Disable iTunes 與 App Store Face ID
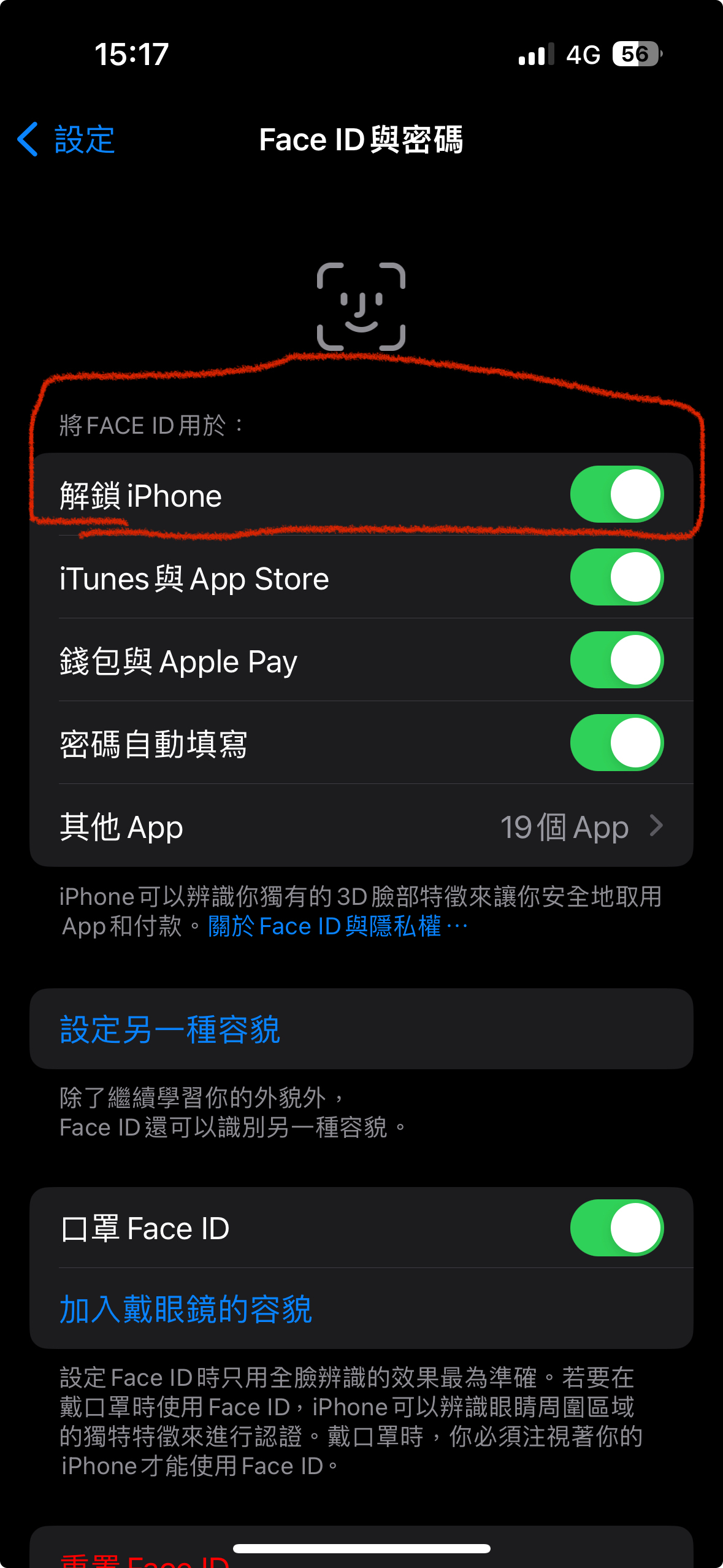Screen dimensions: 723x1568 tap(616, 577)
